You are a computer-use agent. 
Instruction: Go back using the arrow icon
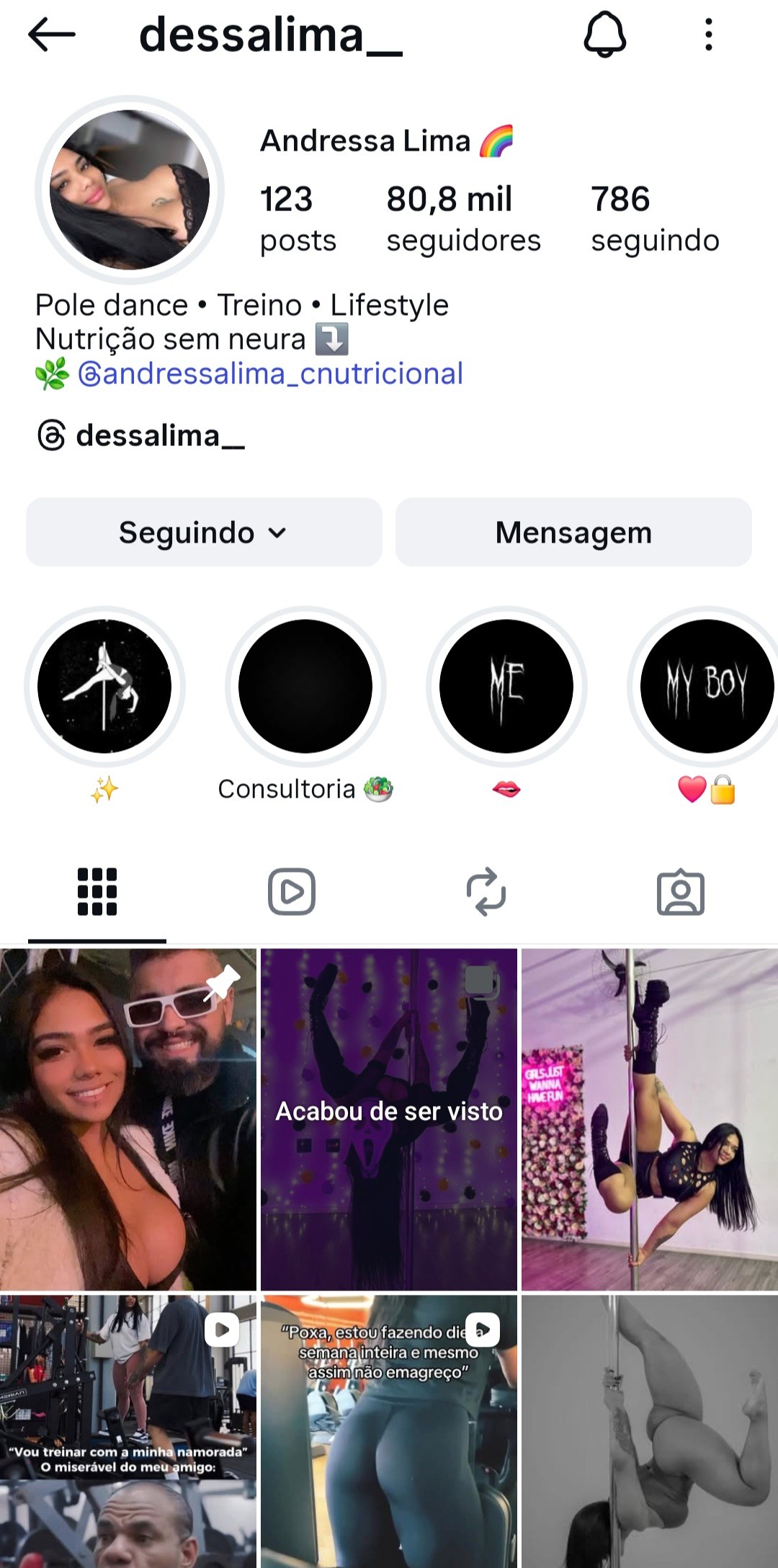[x=51, y=35]
